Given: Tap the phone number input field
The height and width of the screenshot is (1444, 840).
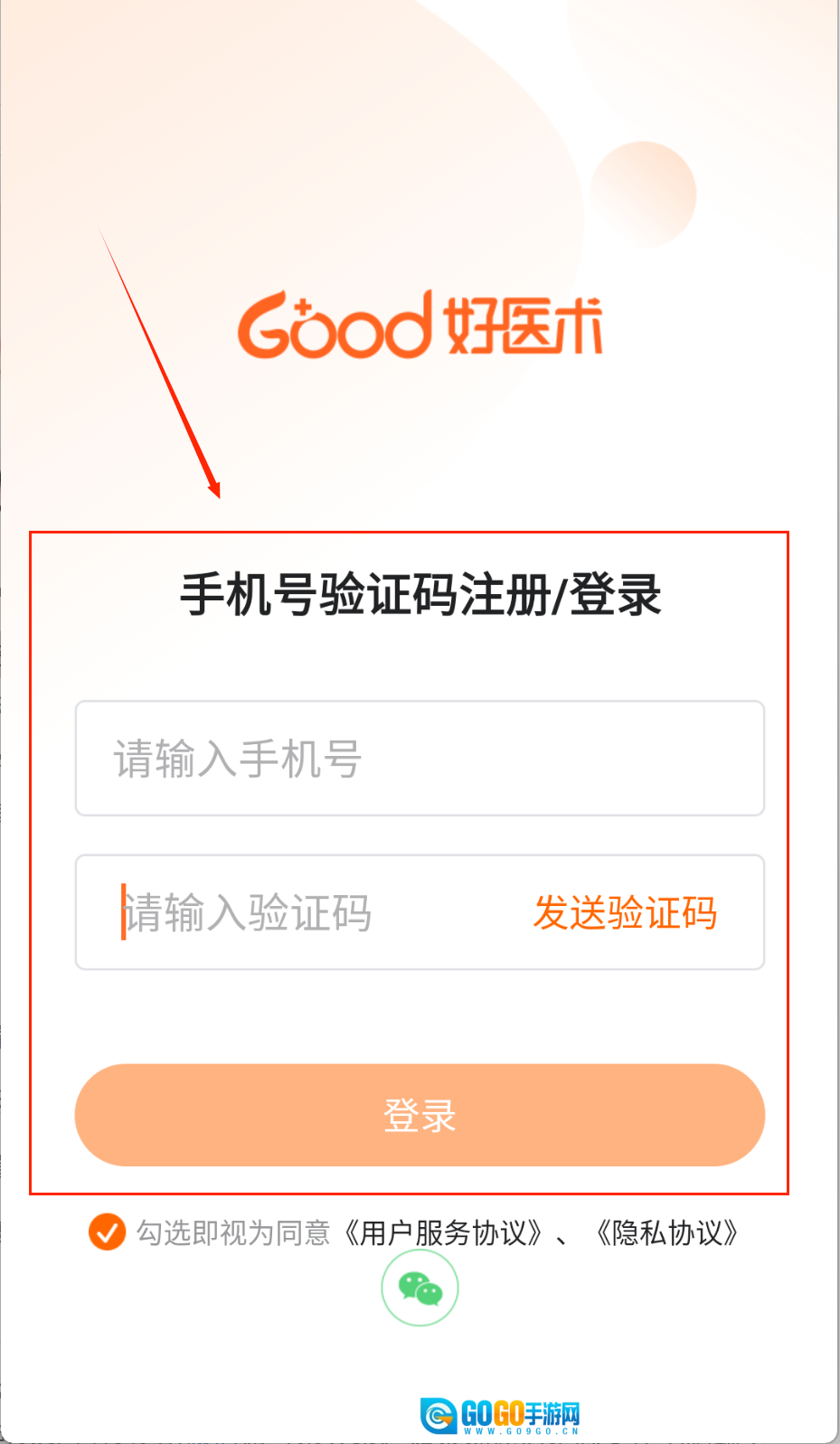Looking at the screenshot, I should [419, 758].
